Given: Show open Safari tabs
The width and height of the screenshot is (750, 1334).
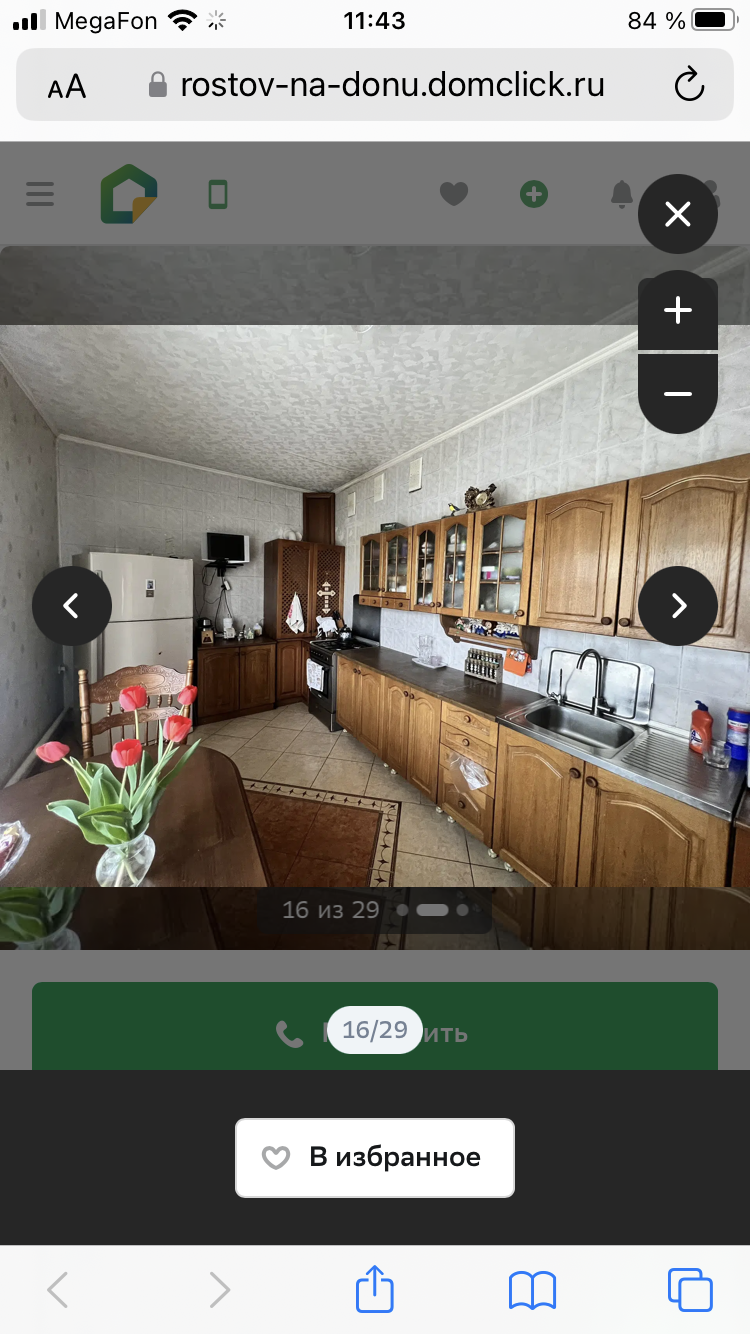Looking at the screenshot, I should pos(690,1289).
